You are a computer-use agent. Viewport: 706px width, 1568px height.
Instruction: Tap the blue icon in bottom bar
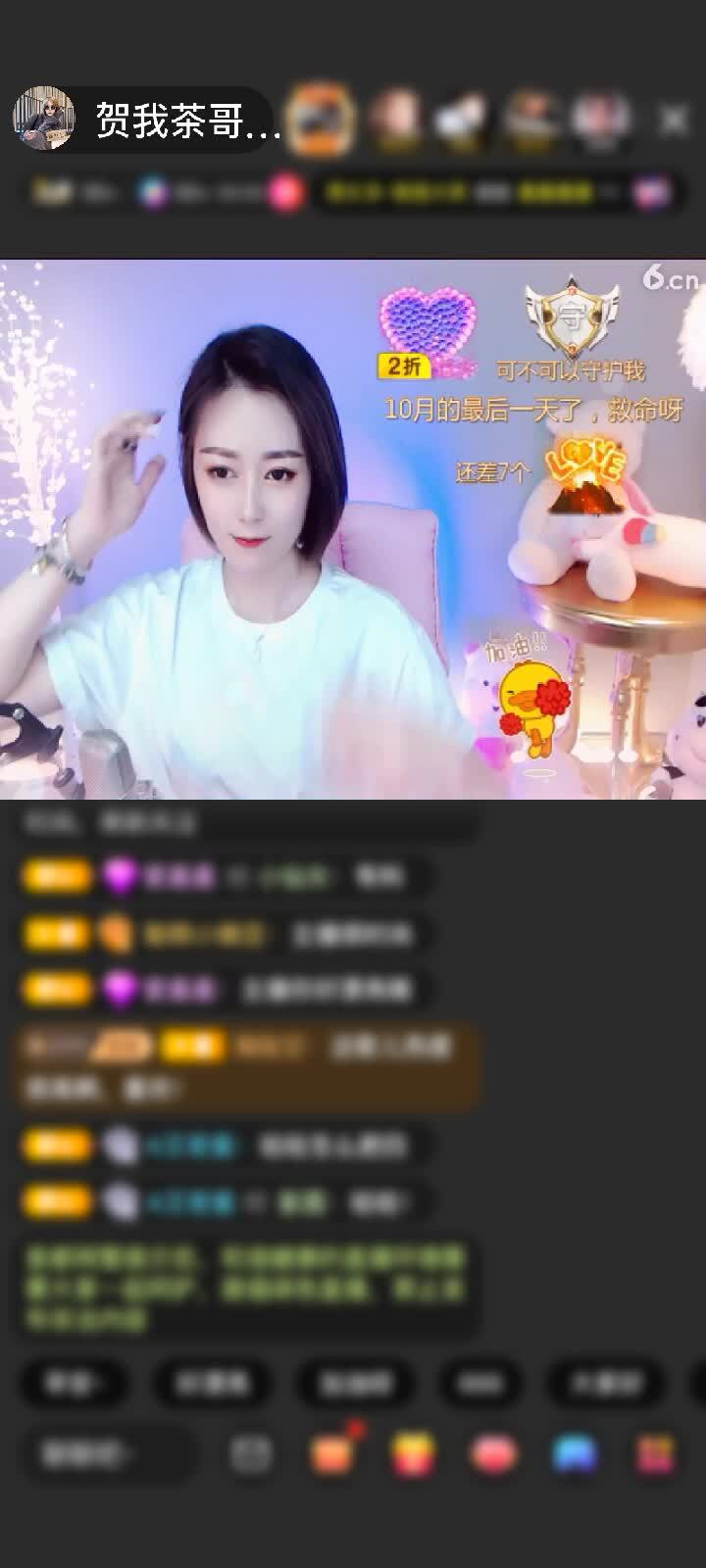coord(575,1454)
